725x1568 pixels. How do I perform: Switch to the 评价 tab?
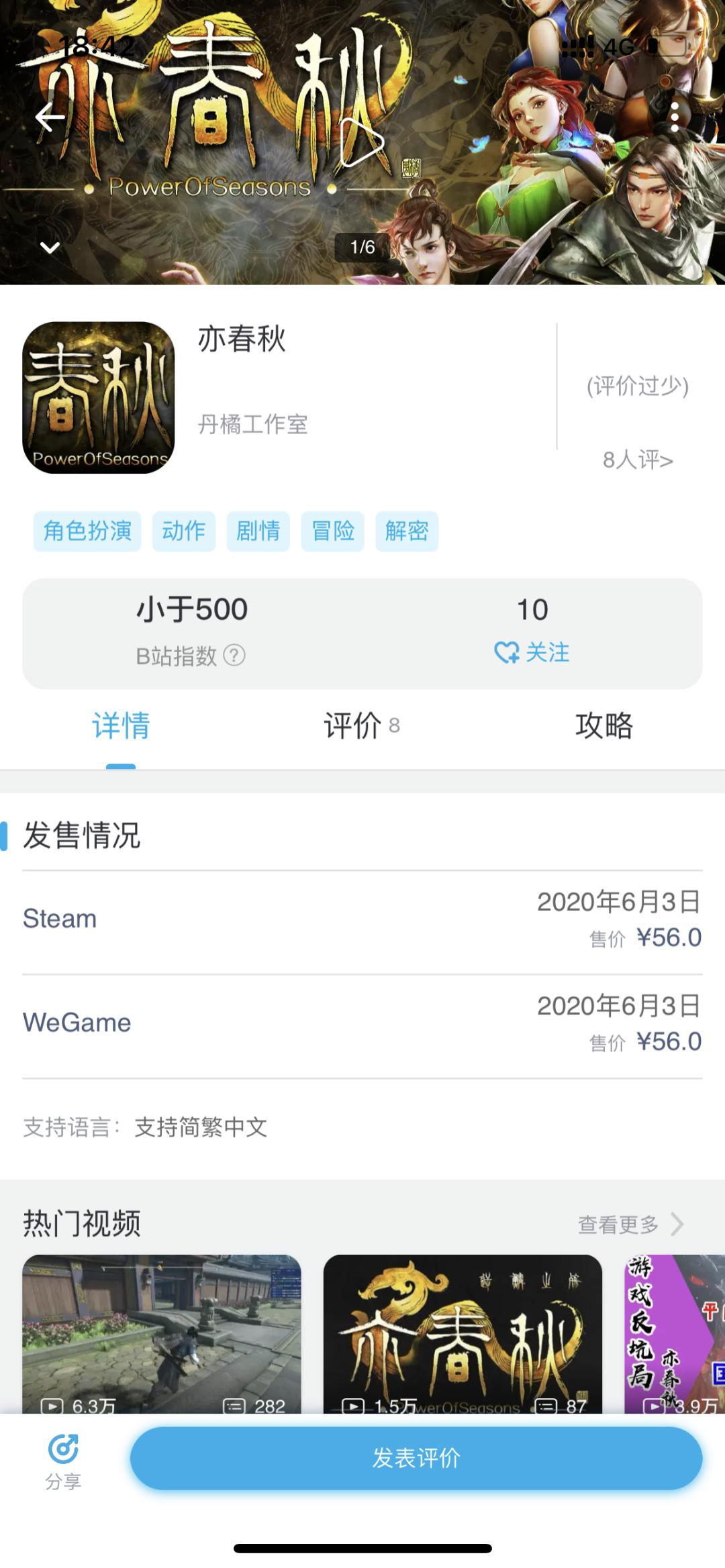tap(361, 726)
